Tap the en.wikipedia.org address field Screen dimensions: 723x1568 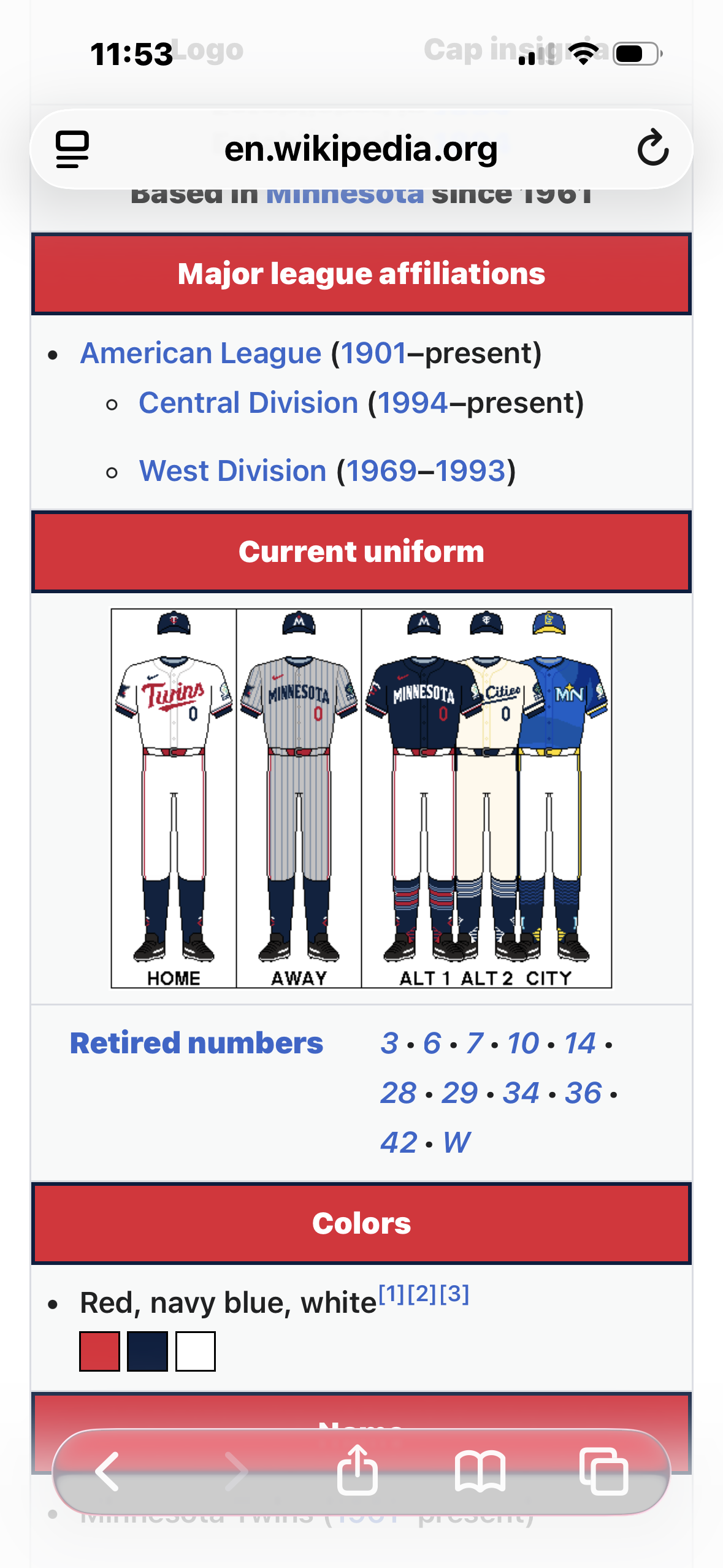361,149
